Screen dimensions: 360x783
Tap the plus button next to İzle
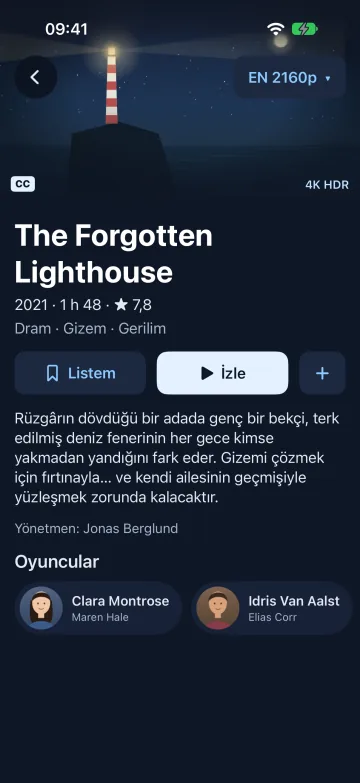(322, 373)
